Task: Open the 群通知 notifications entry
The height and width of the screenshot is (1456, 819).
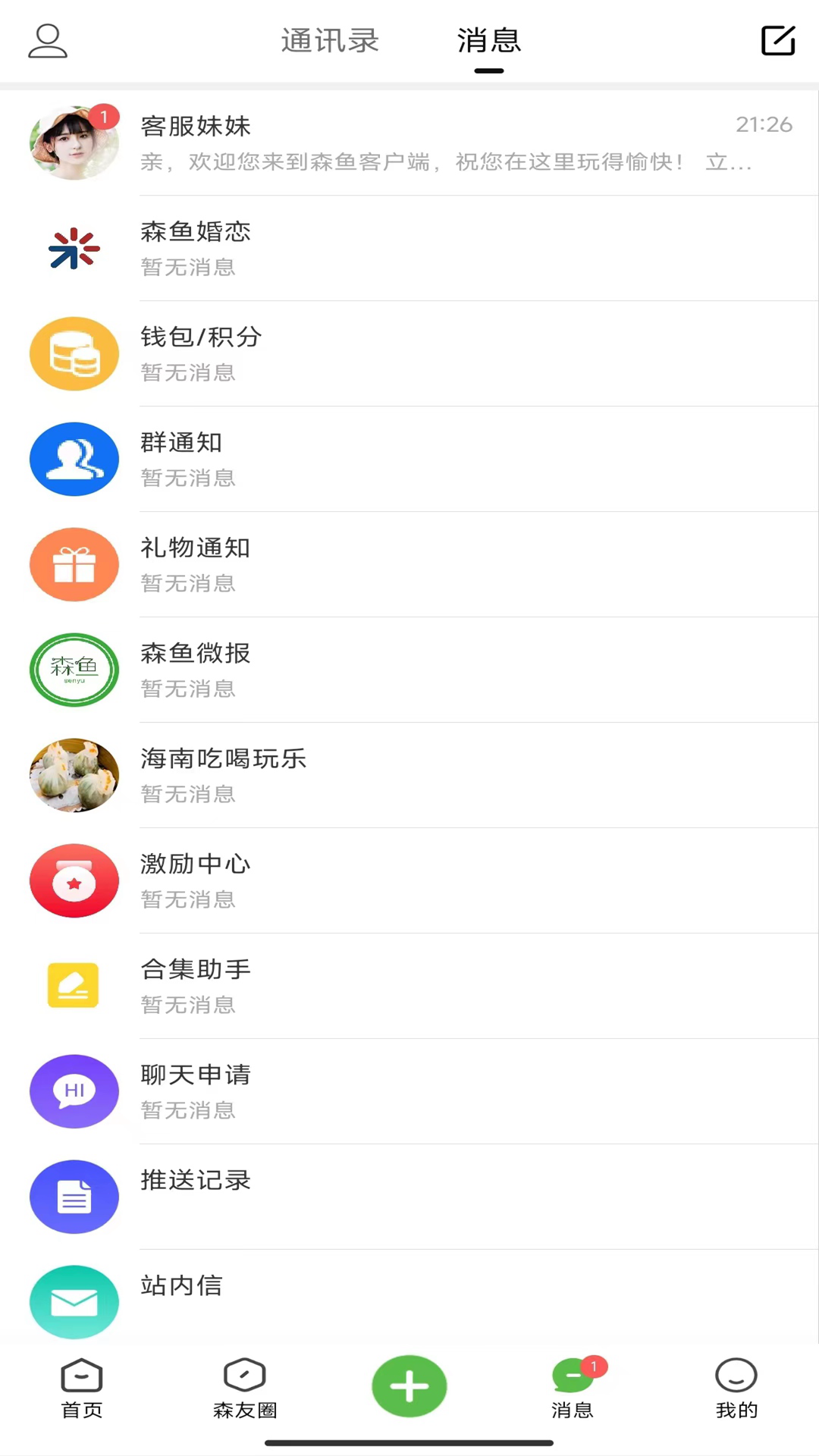Action: pyautogui.click(x=409, y=459)
